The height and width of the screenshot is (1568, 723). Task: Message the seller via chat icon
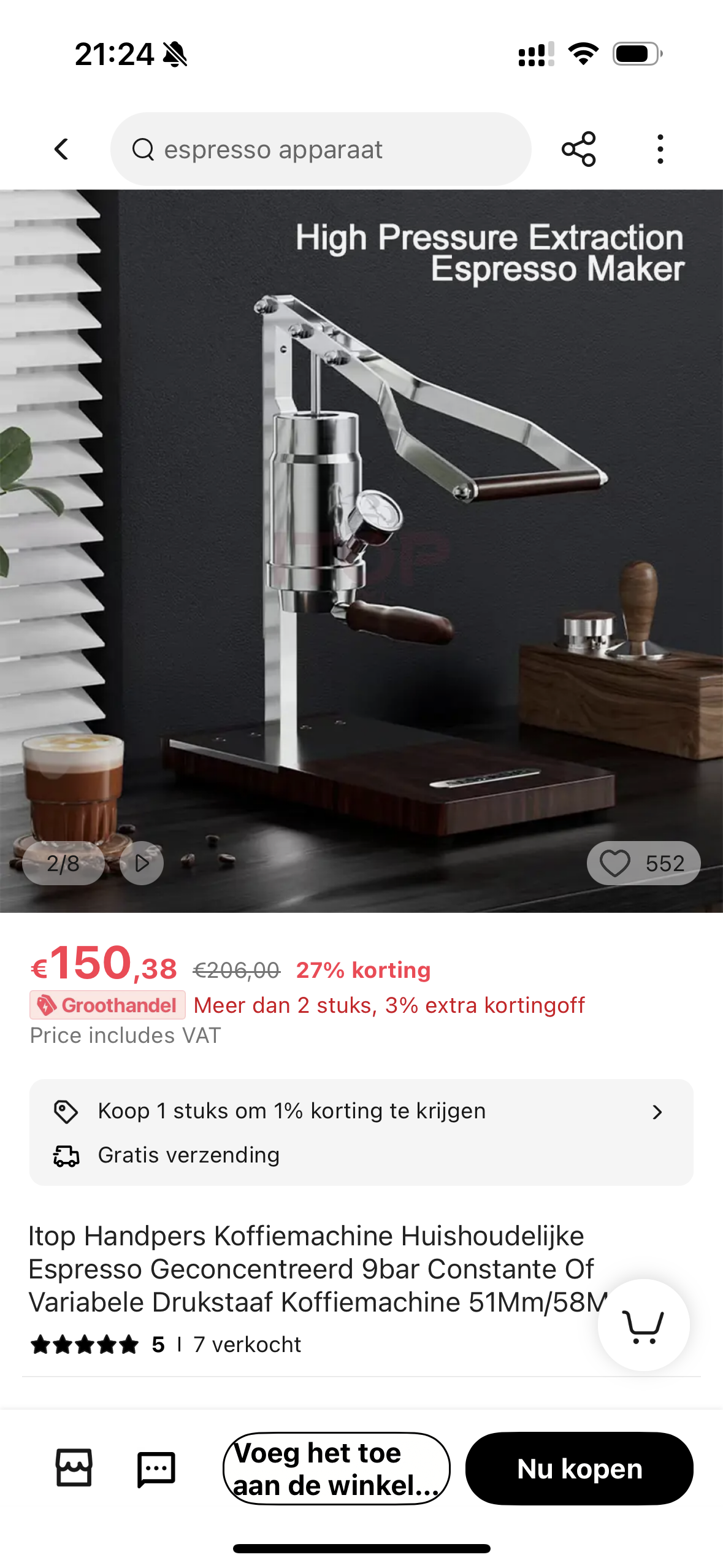coord(156,1468)
